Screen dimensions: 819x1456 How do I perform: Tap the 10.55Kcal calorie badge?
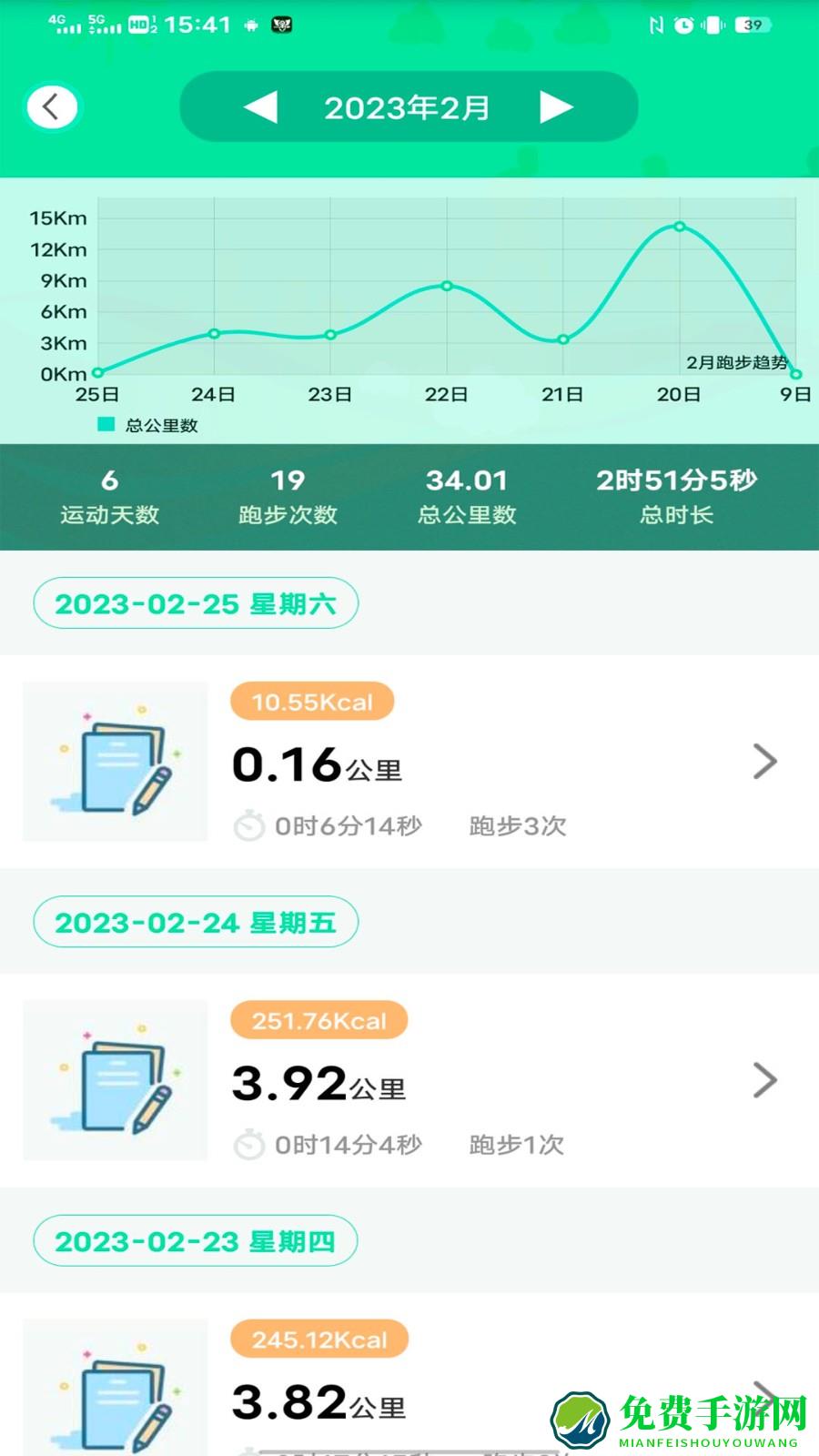[x=312, y=702]
